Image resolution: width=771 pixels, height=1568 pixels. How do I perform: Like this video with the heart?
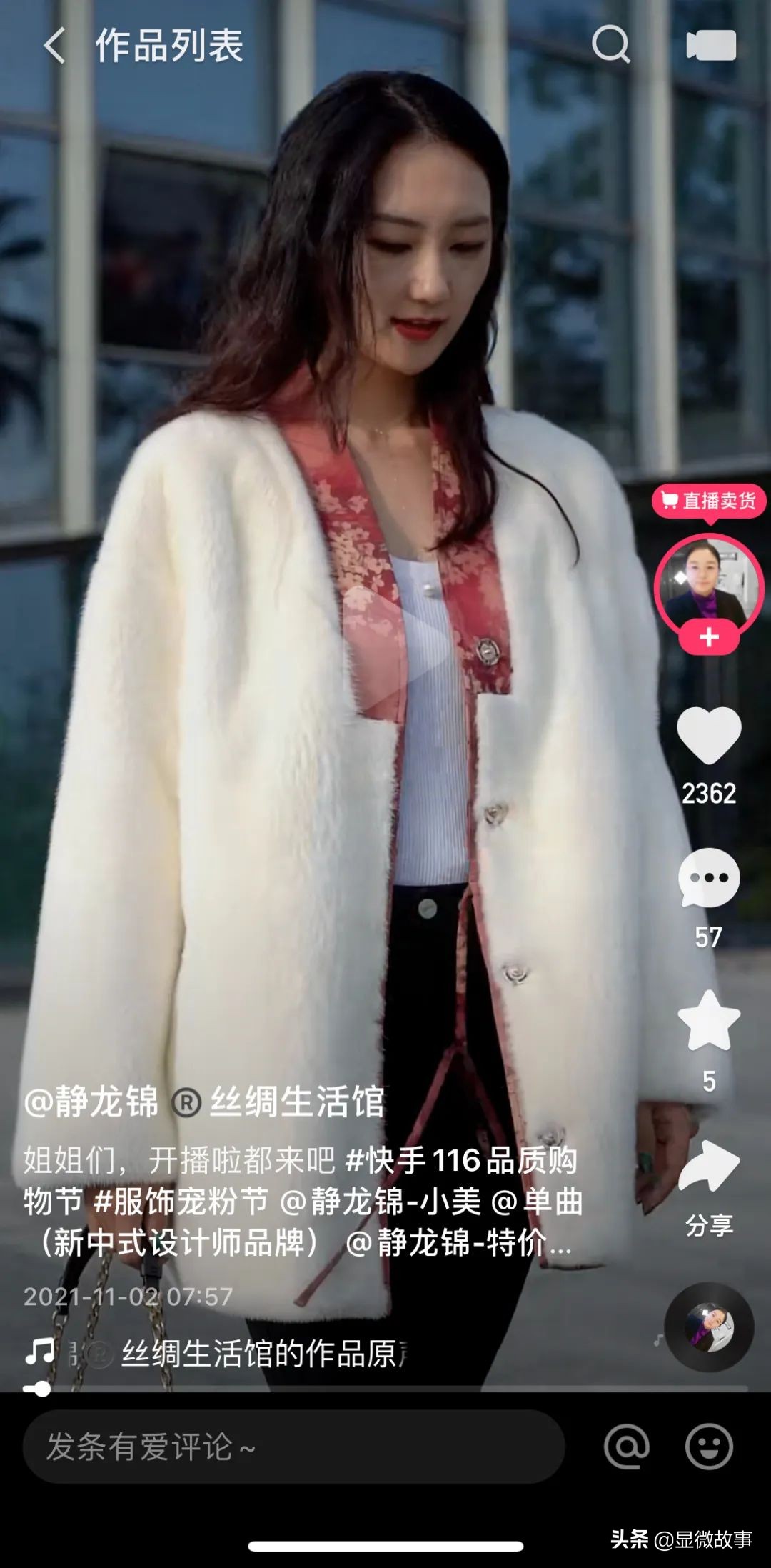pos(708,736)
